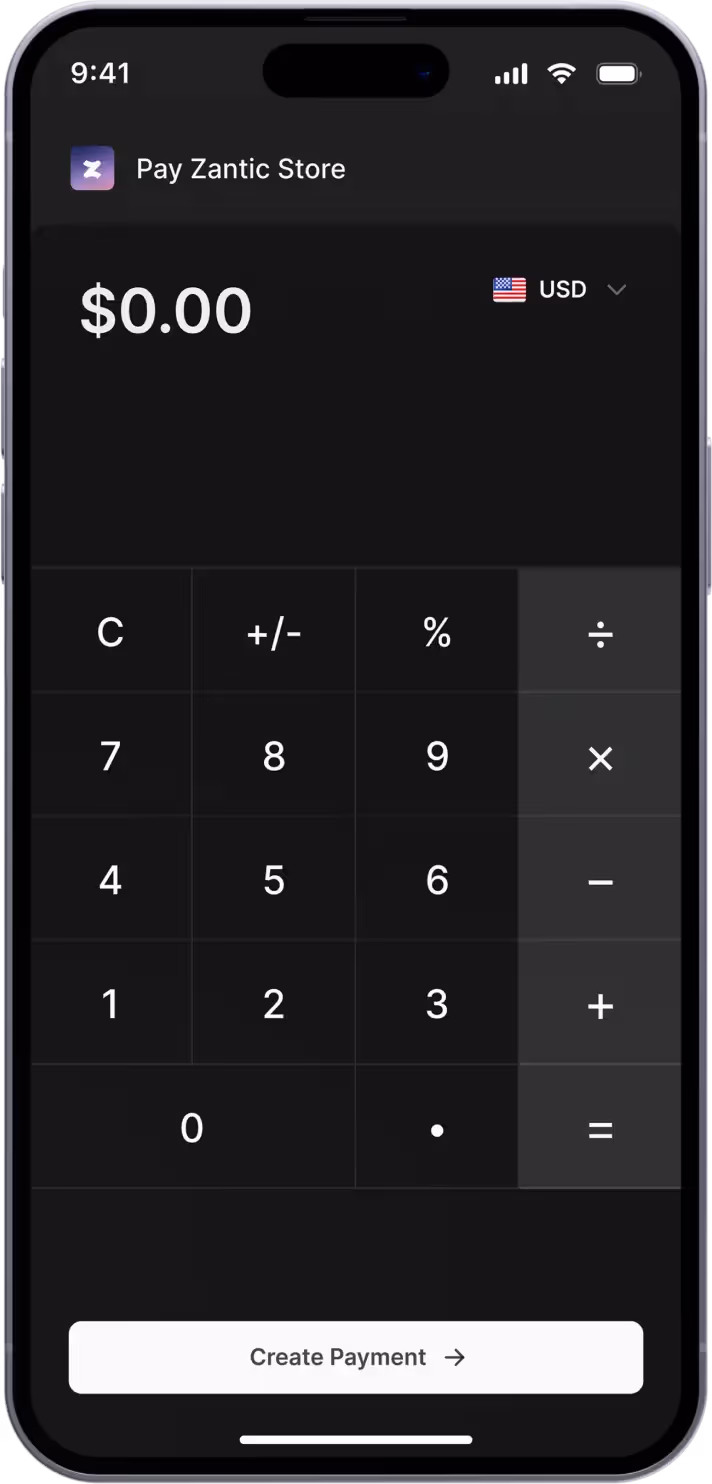The width and height of the screenshot is (712, 1484).
Task: Enter the digit 9
Action: (x=437, y=756)
